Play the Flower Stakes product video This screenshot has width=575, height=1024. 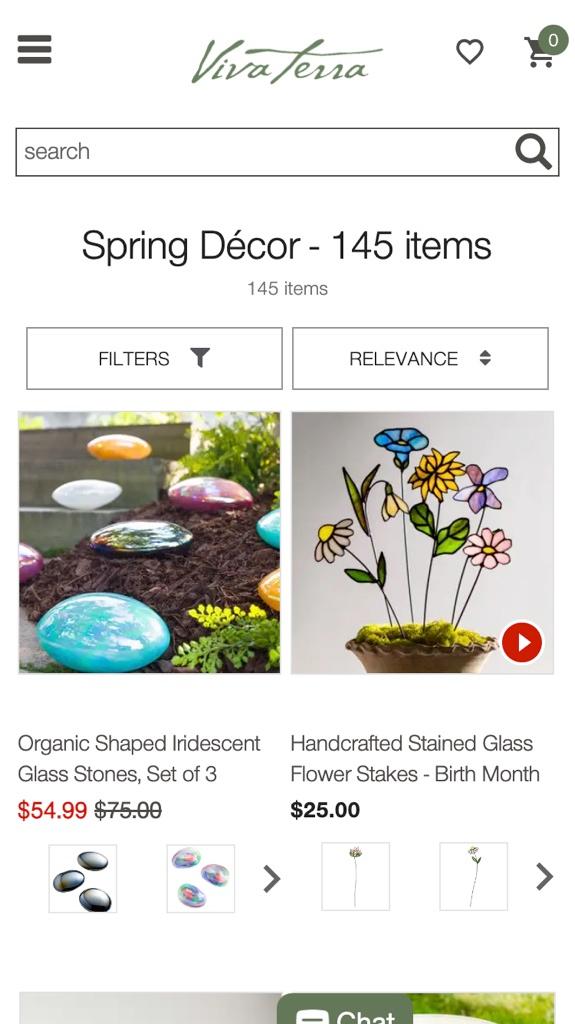coord(521,643)
